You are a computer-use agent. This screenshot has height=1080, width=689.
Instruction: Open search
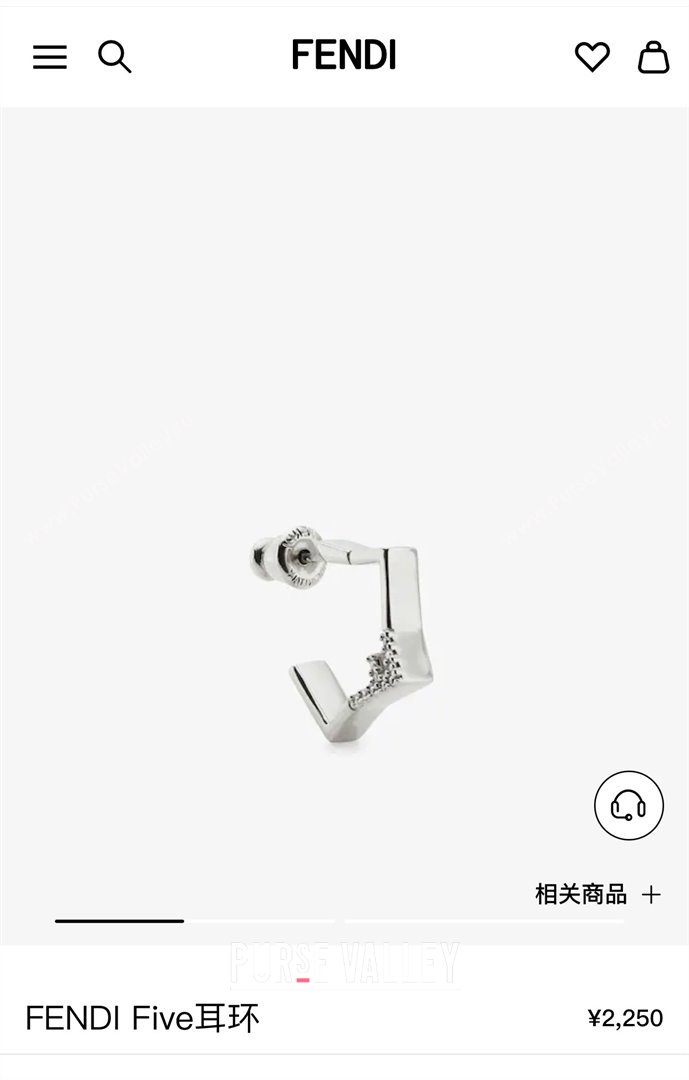[115, 57]
